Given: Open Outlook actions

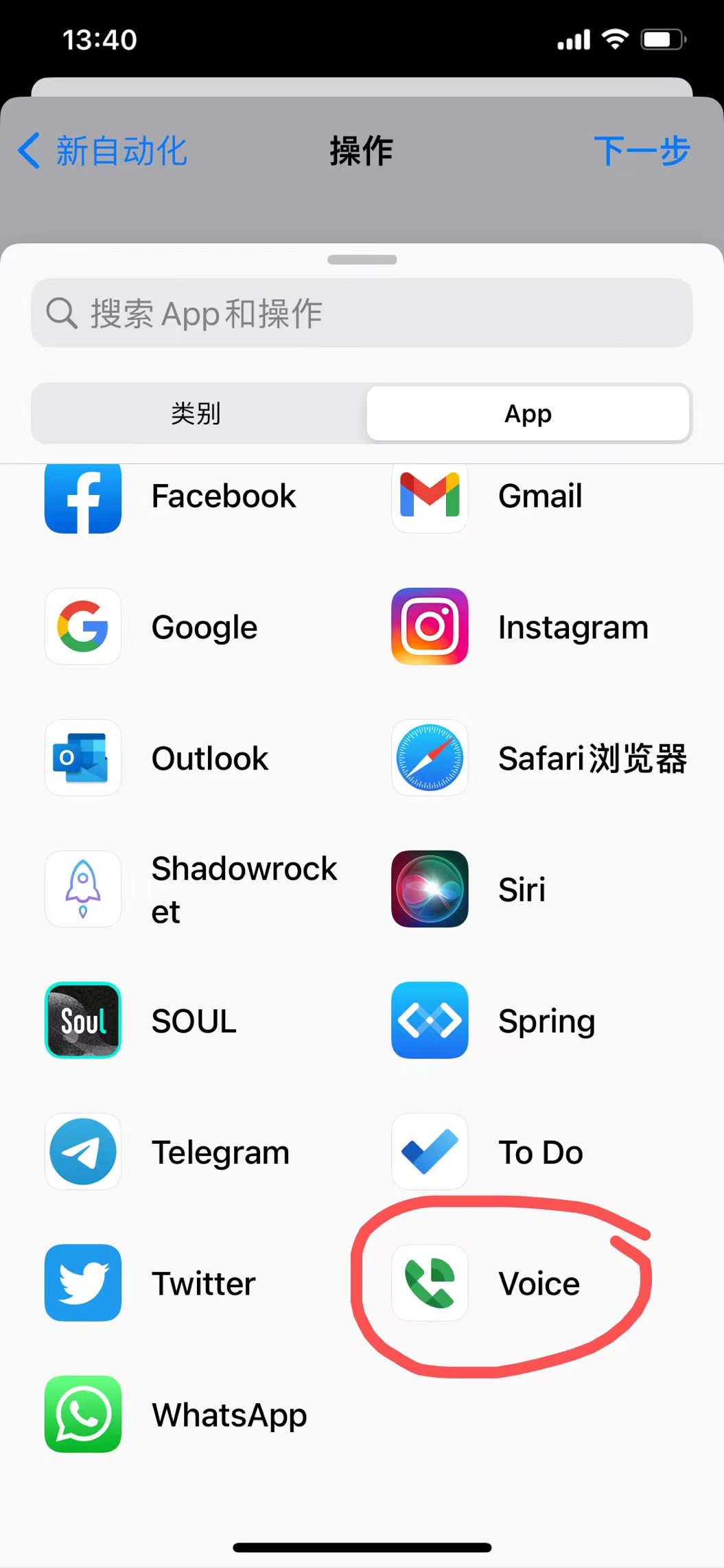Looking at the screenshot, I should point(189,758).
